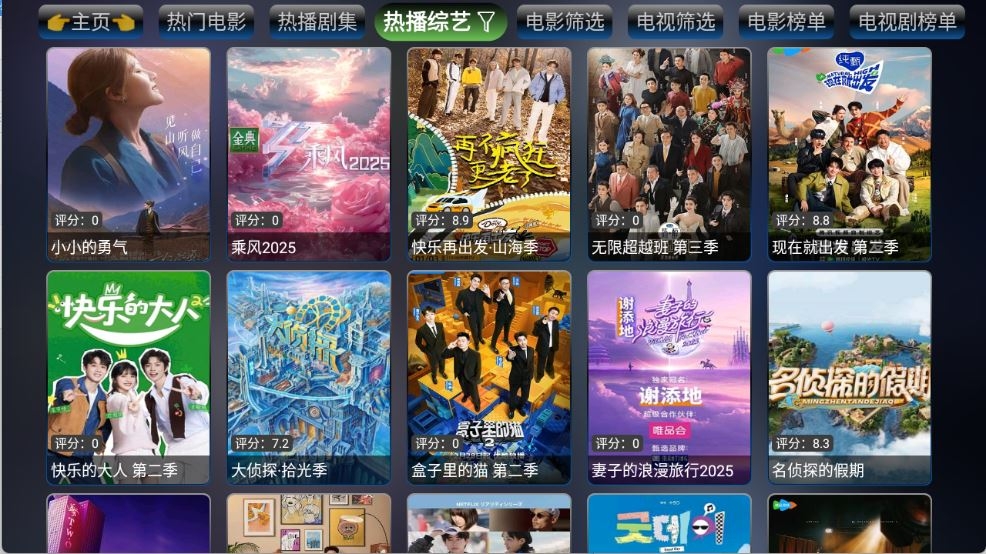Open the 电视筛选 tab
This screenshot has height=554, width=986.
tap(675, 22)
